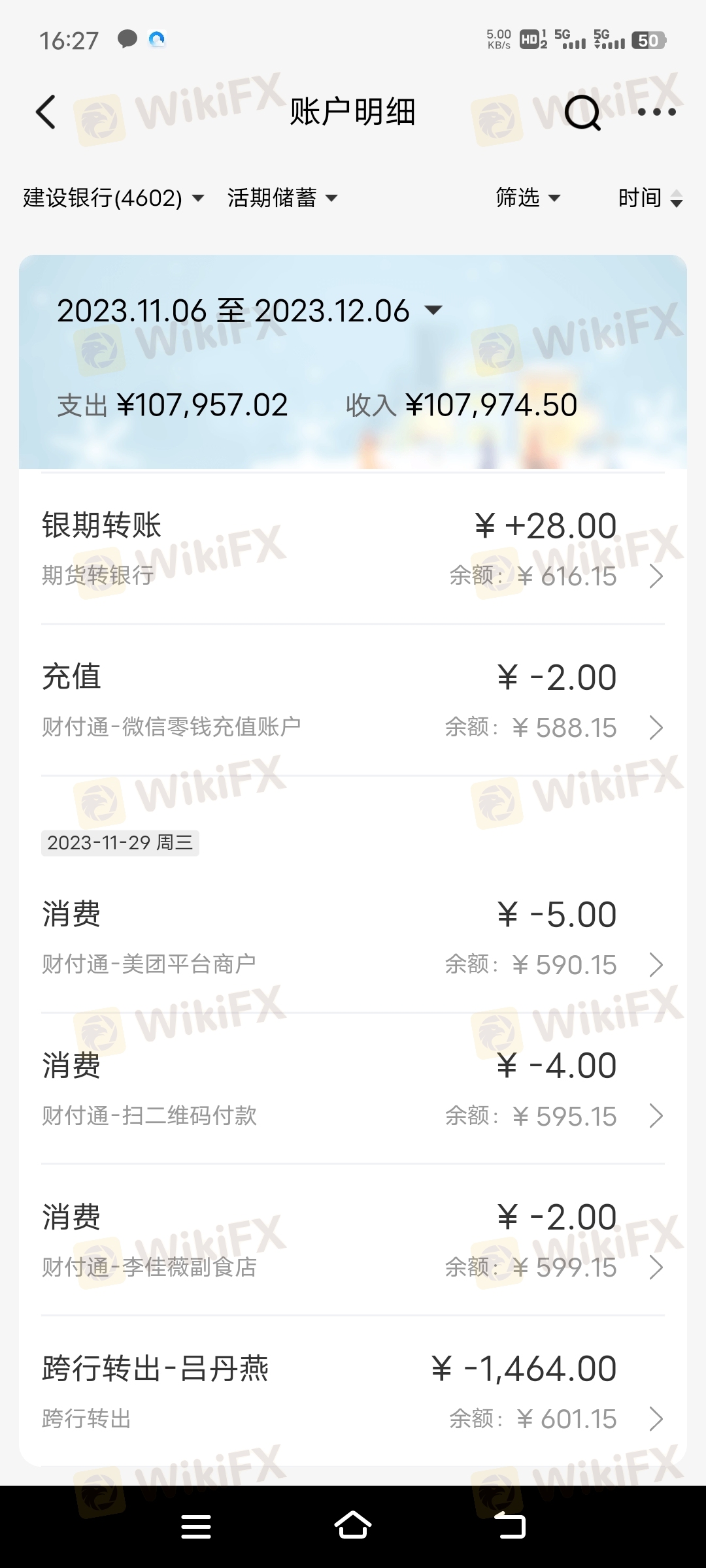This screenshot has width=706, height=1568.
Task: Expand the 建设银行(4602) account dropdown
Action: click(114, 198)
